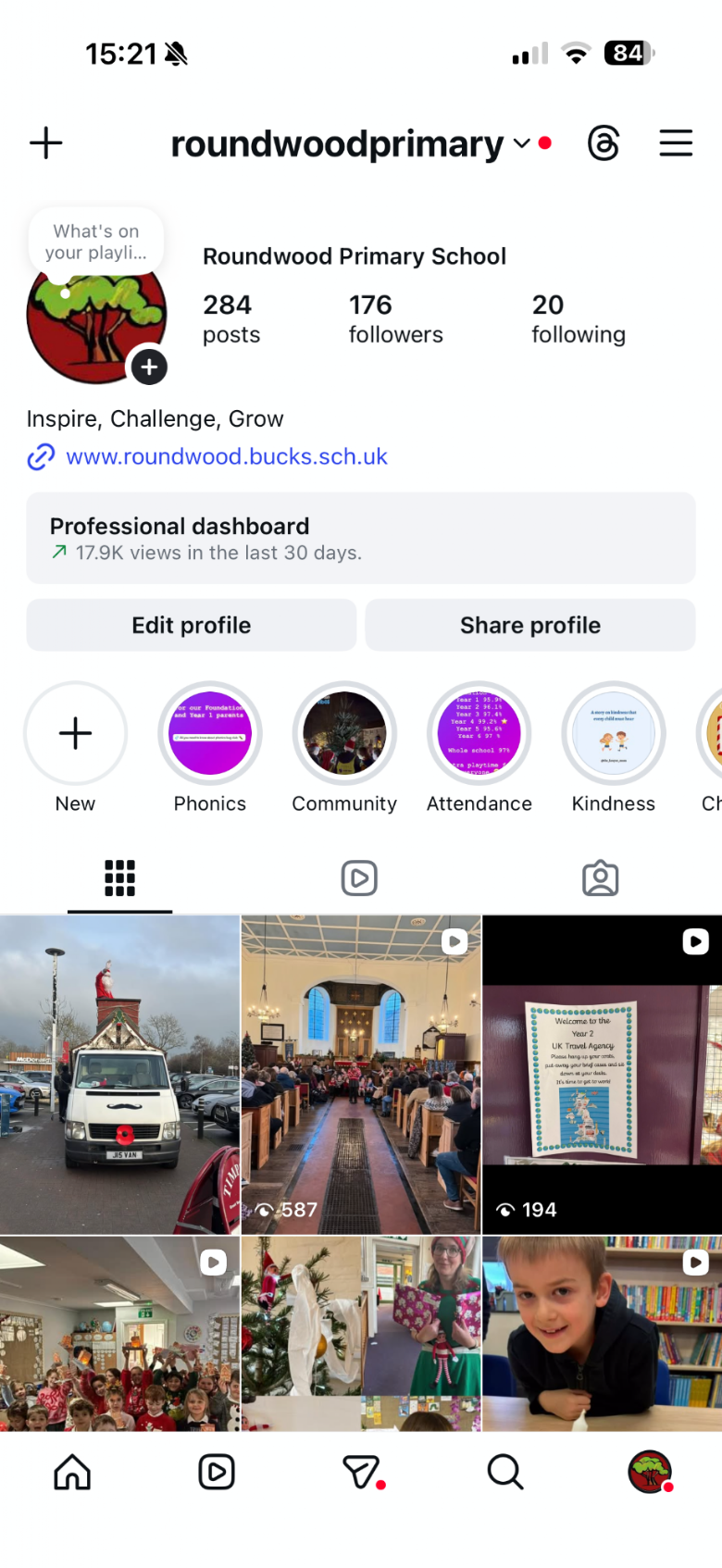
Task: Go to the Home feed
Action: coord(72,1472)
